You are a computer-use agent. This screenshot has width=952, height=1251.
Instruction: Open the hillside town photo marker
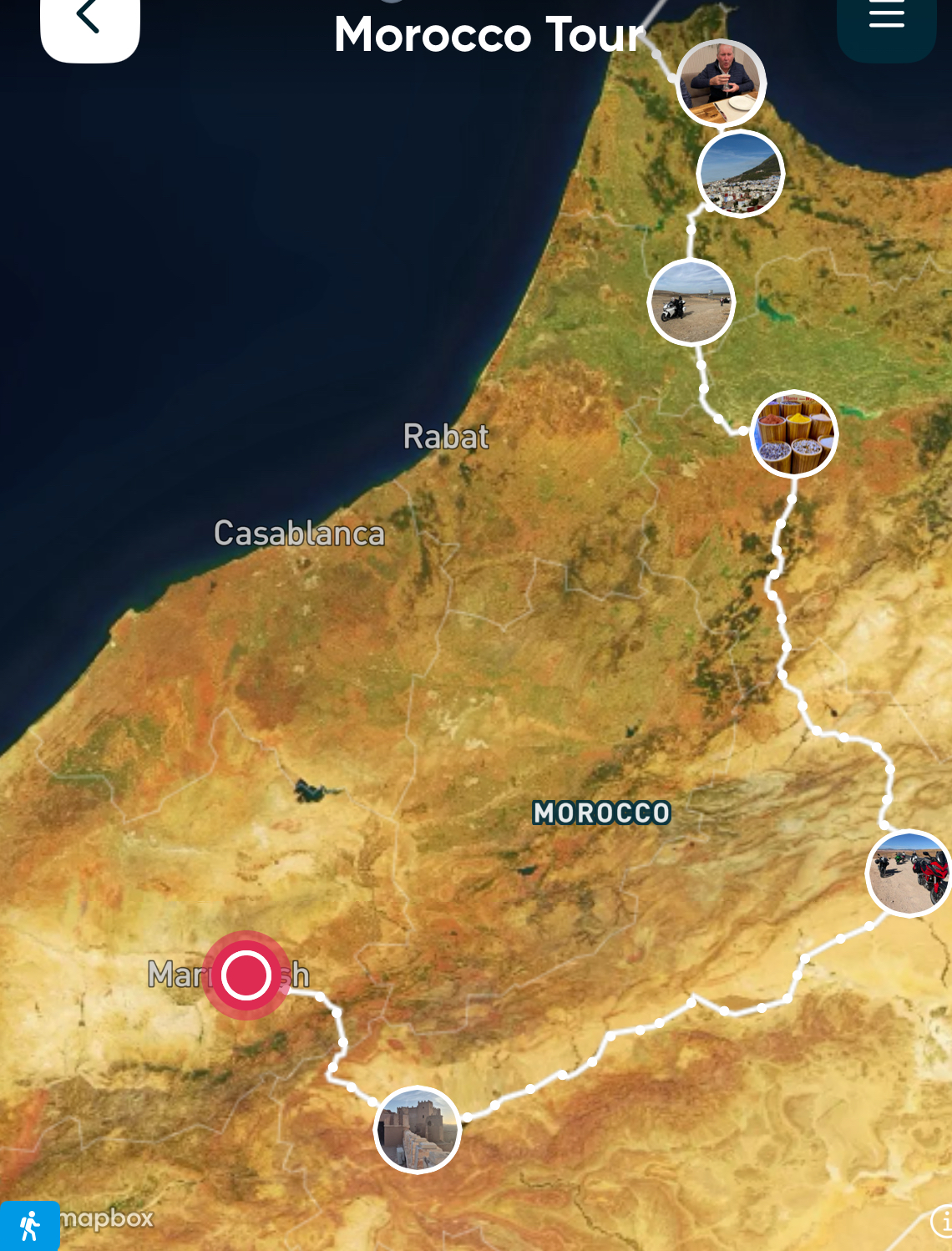[740, 174]
